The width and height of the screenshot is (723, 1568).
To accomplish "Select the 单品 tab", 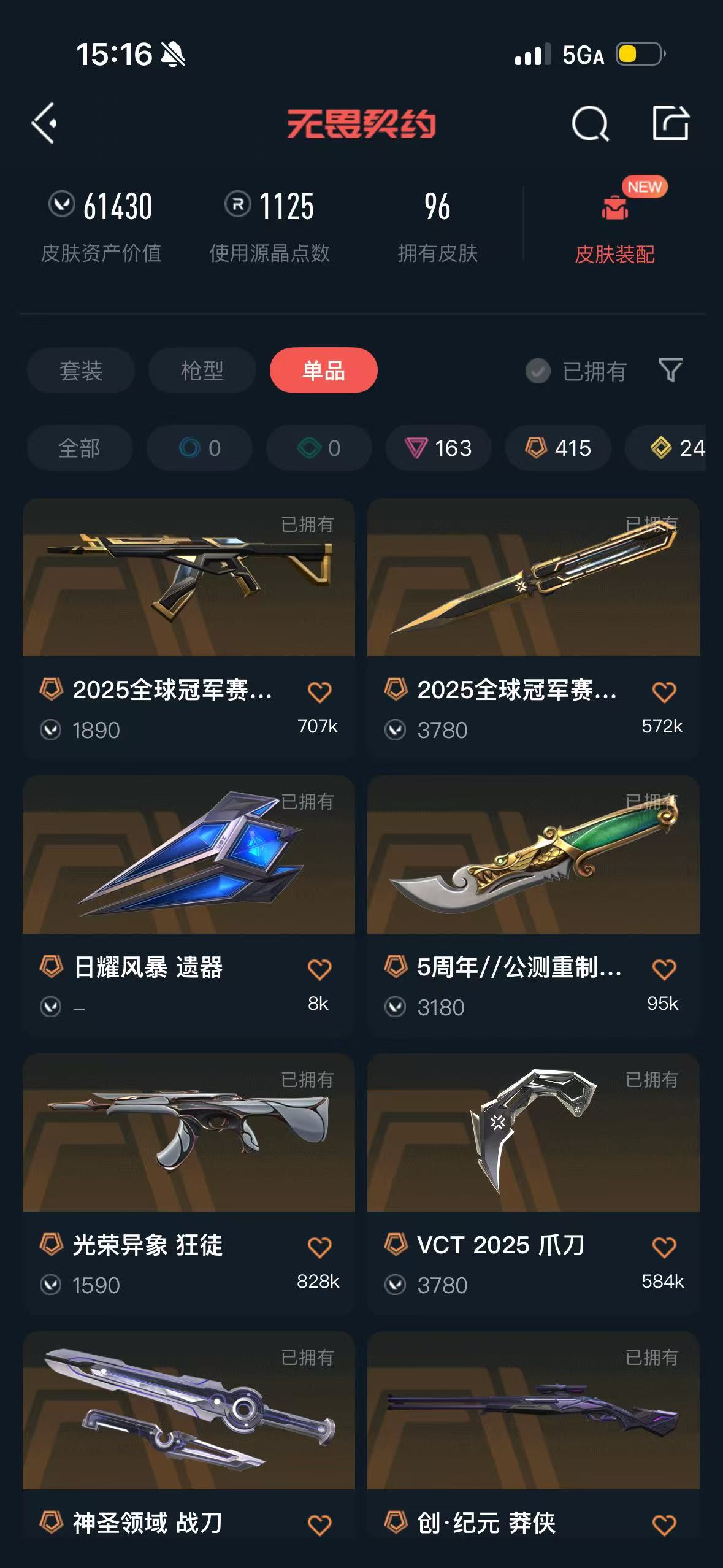I will [323, 371].
